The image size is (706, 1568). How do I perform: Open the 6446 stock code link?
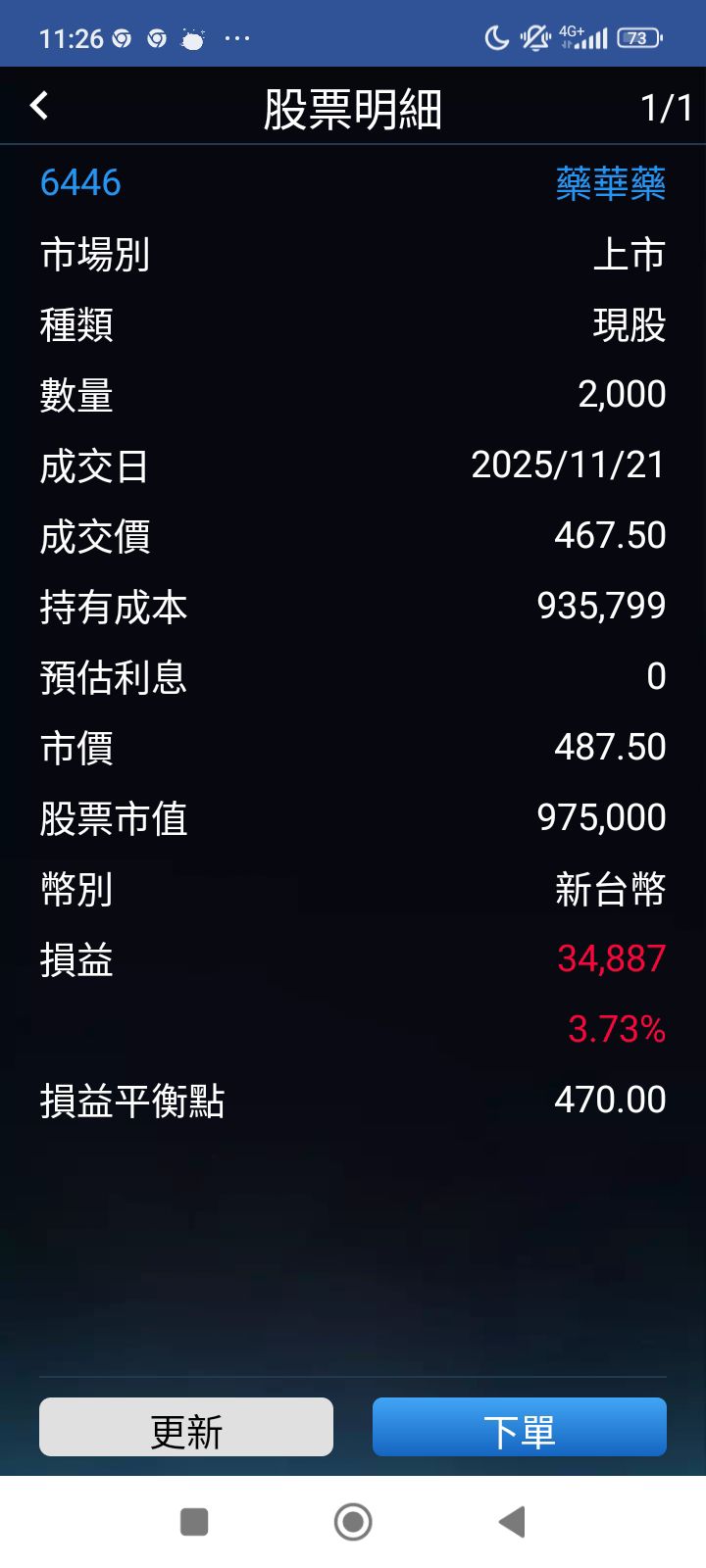80,183
